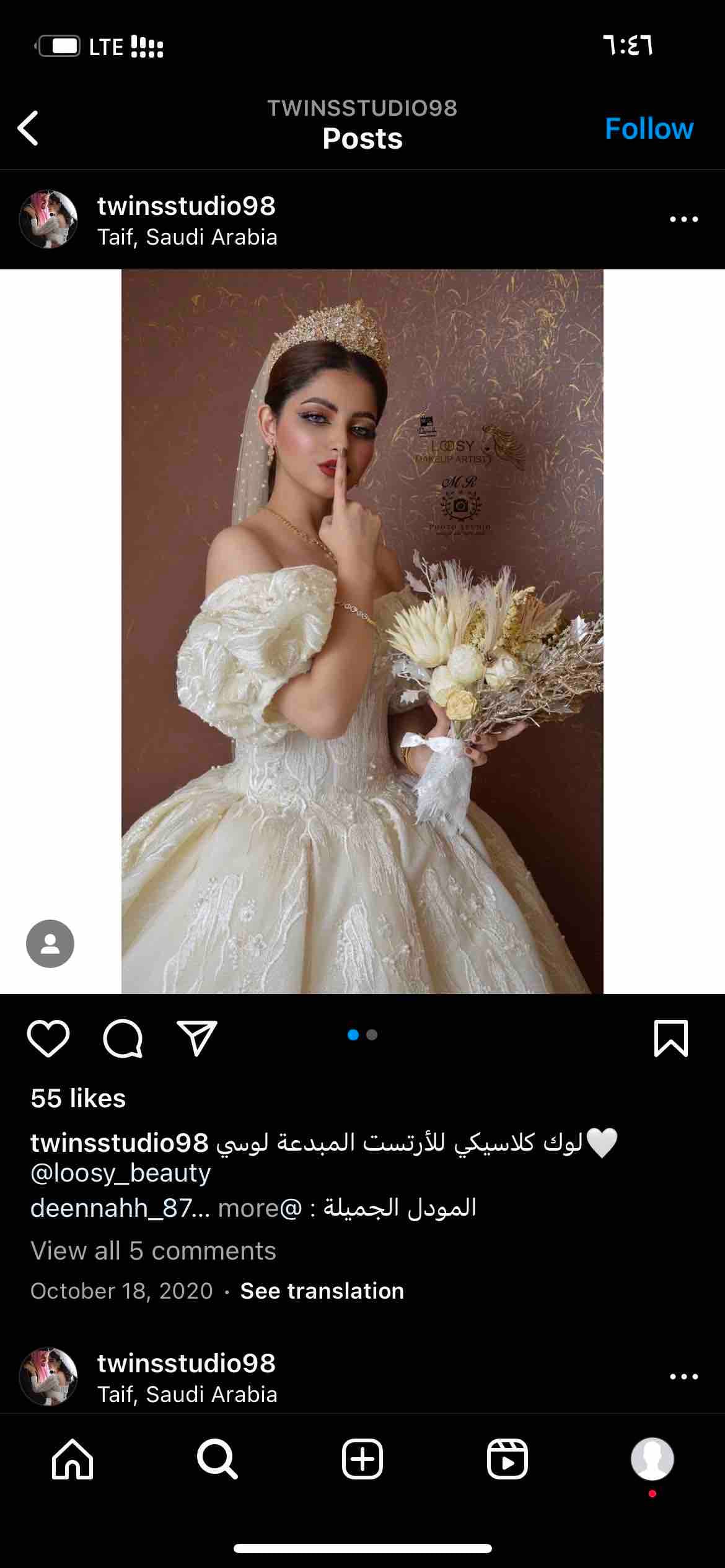This screenshot has height=1568, width=725.
Task: Open my profile tab
Action: click(652, 1459)
